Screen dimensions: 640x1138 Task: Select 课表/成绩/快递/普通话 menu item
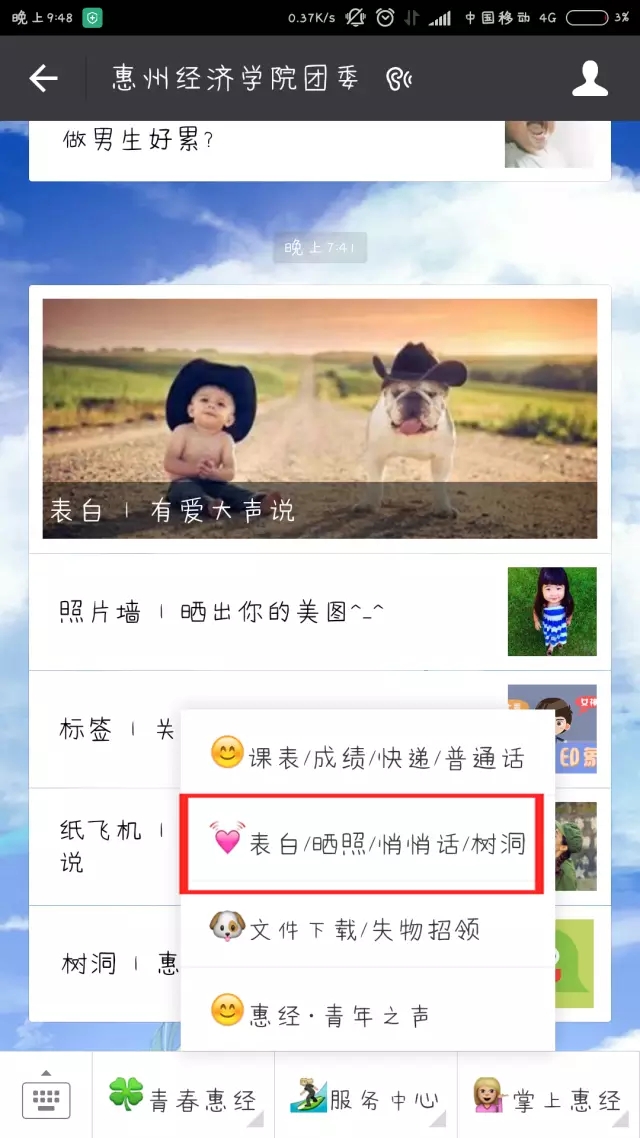367,756
